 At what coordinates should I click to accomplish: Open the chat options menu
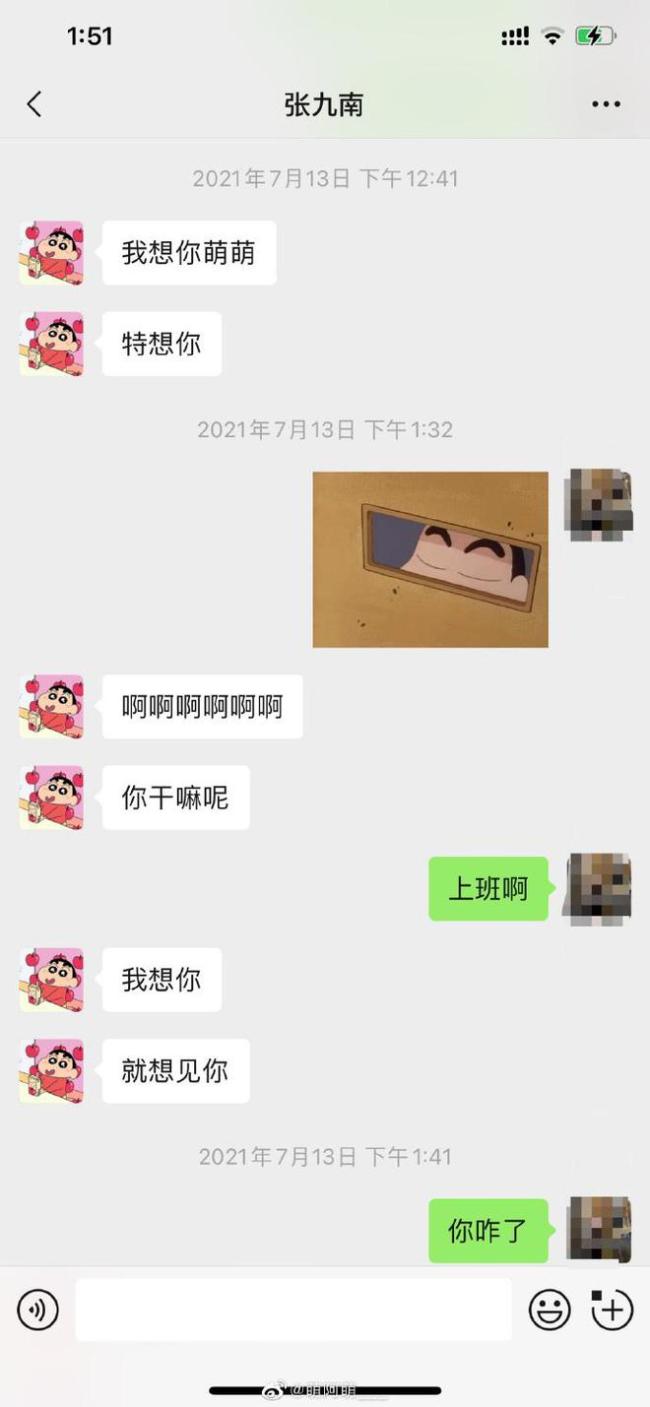[x=605, y=104]
